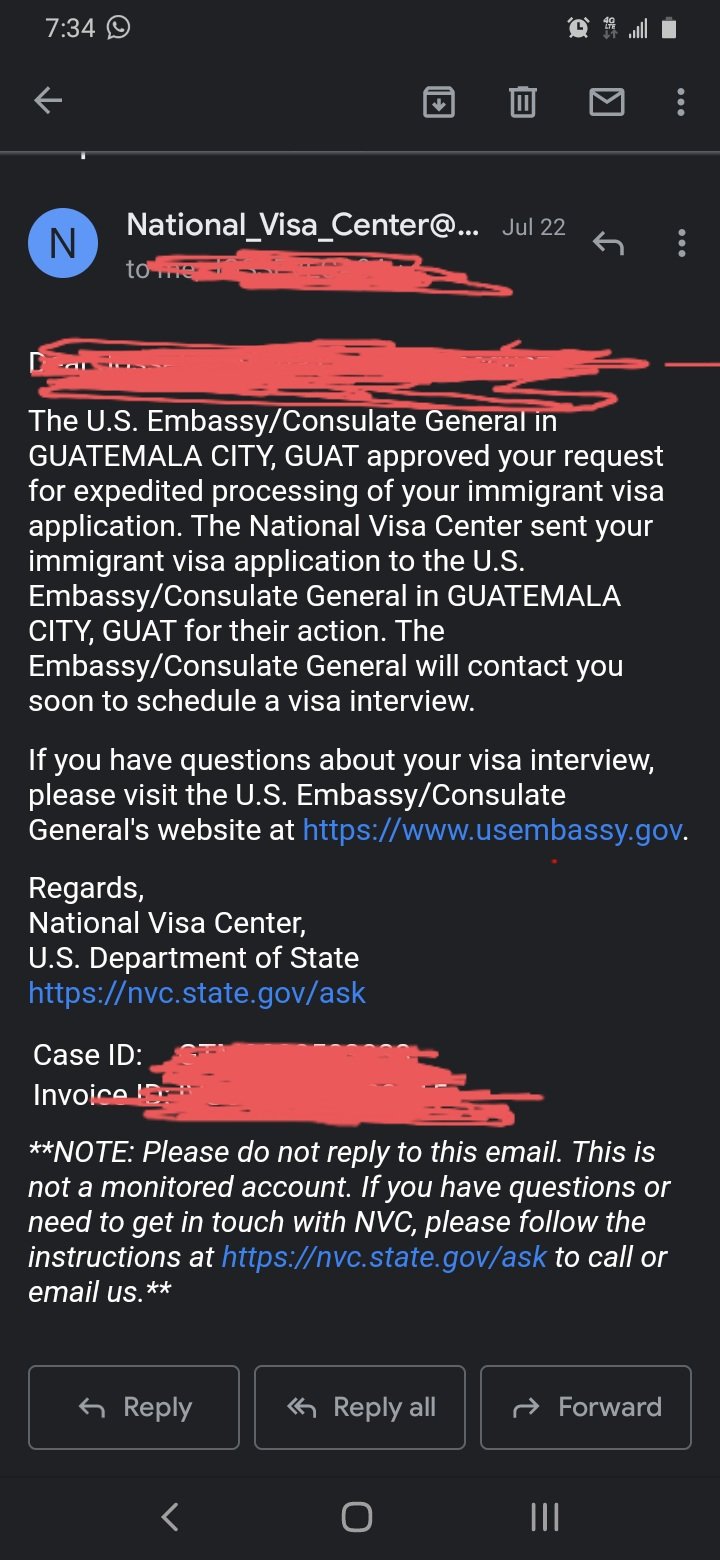
Task: Open the nvc.state.gov/ask link in the italic note
Action: coord(384,1257)
